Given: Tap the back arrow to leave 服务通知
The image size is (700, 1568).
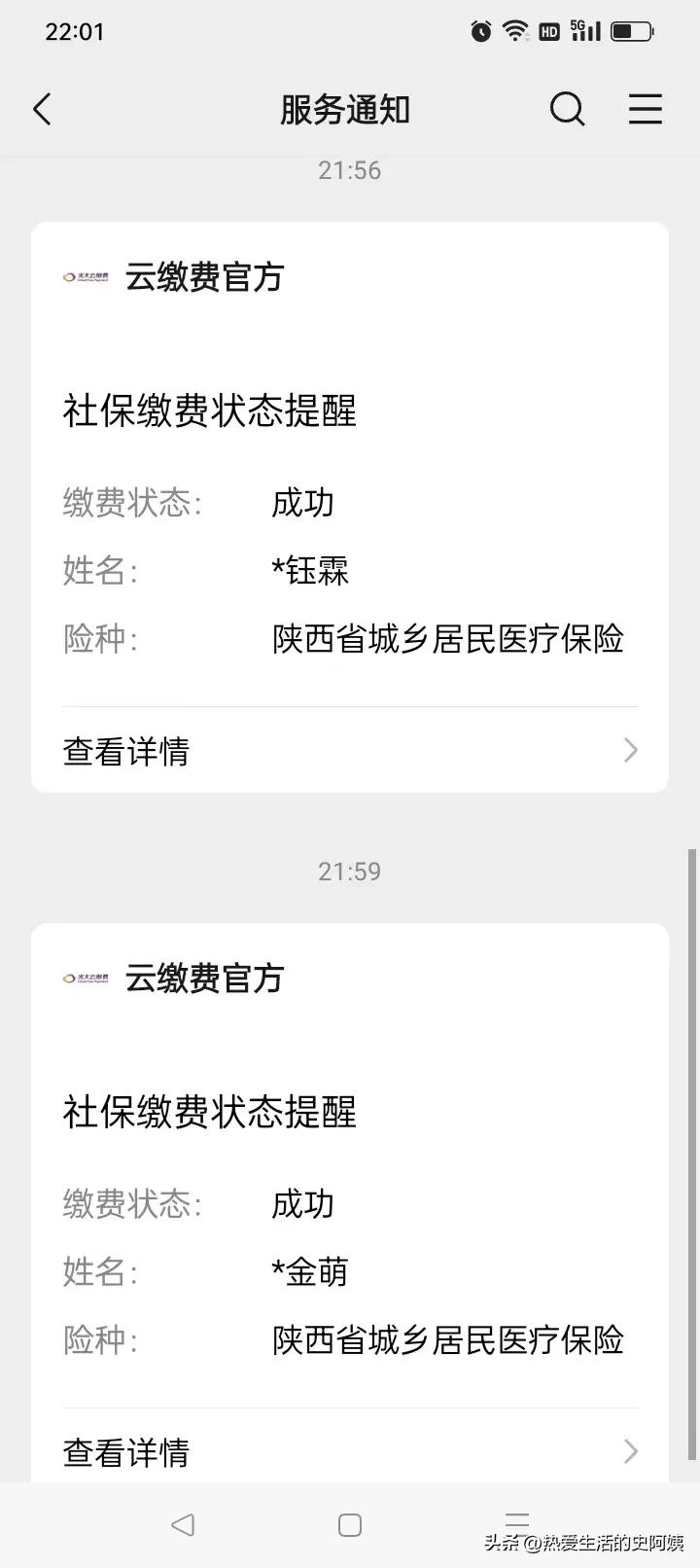Looking at the screenshot, I should pyautogui.click(x=42, y=109).
